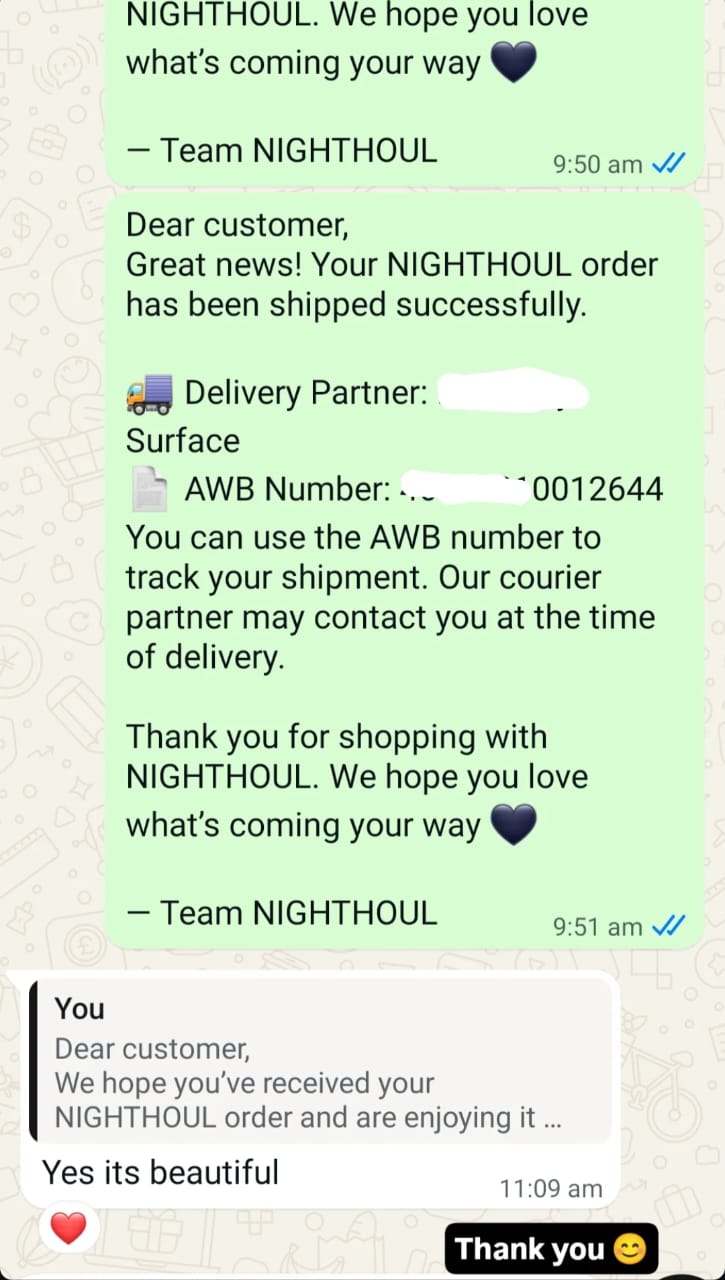
Task: Click the blue double ticks beside 9:51
Action: click(x=670, y=926)
